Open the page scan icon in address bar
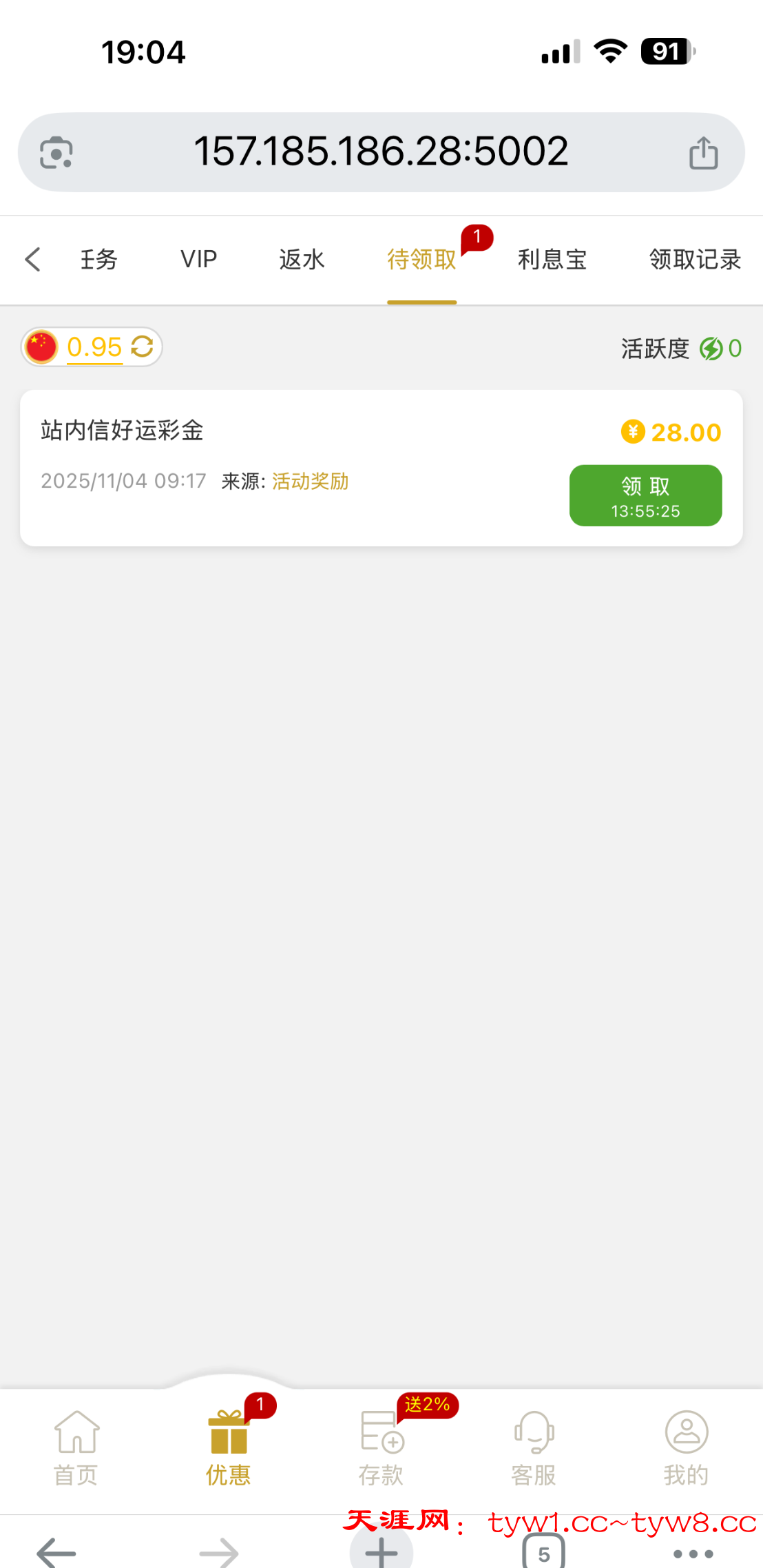This screenshot has height=1568, width=763. click(x=56, y=152)
